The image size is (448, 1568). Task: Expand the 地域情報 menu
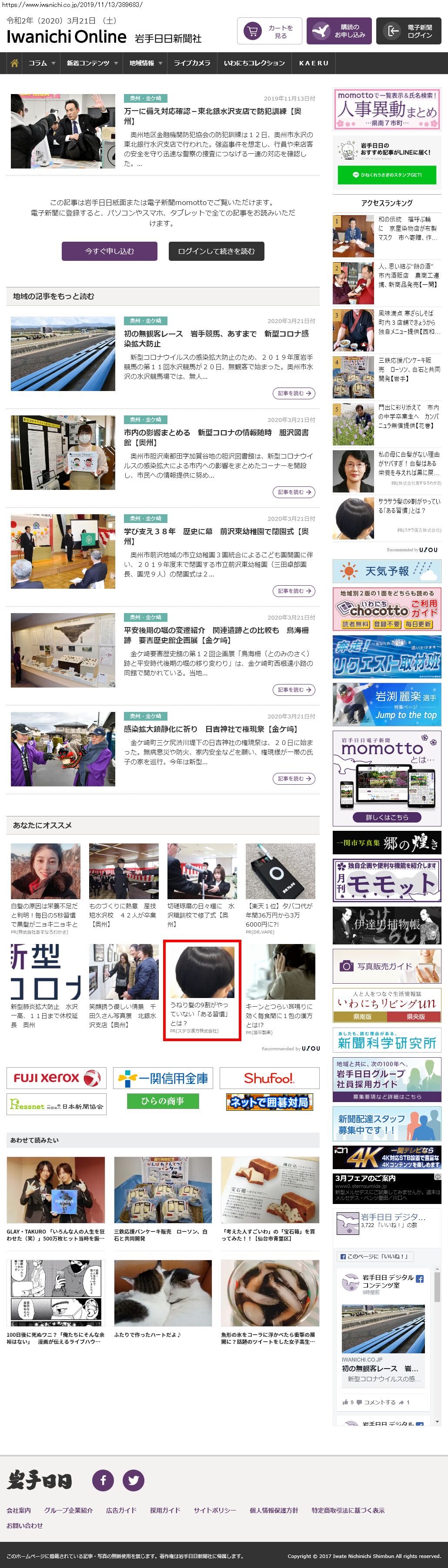click(x=145, y=63)
